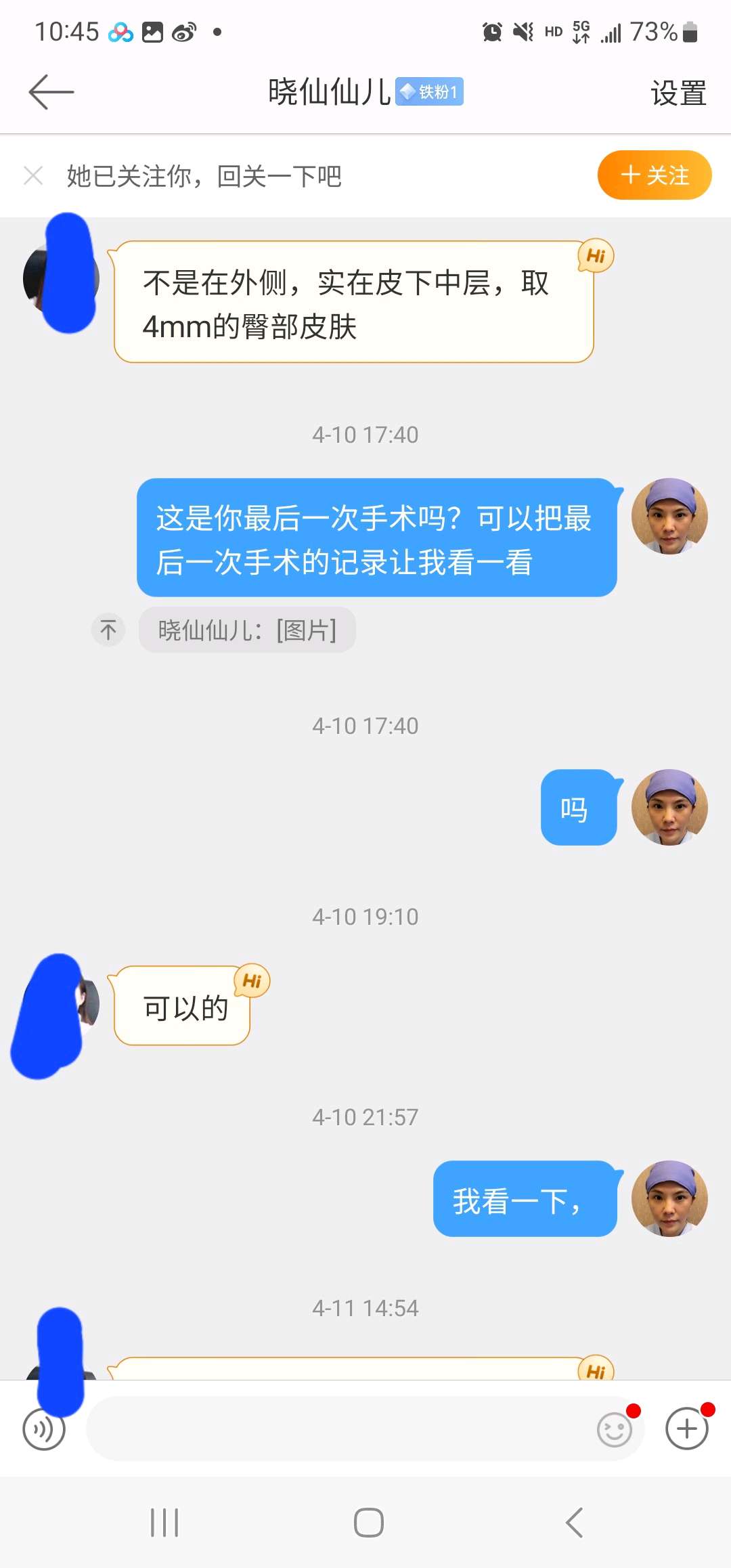The image size is (731, 1568).
Task: Jump to 晓仙仙儿's earlier [图片] message
Action: click(247, 630)
